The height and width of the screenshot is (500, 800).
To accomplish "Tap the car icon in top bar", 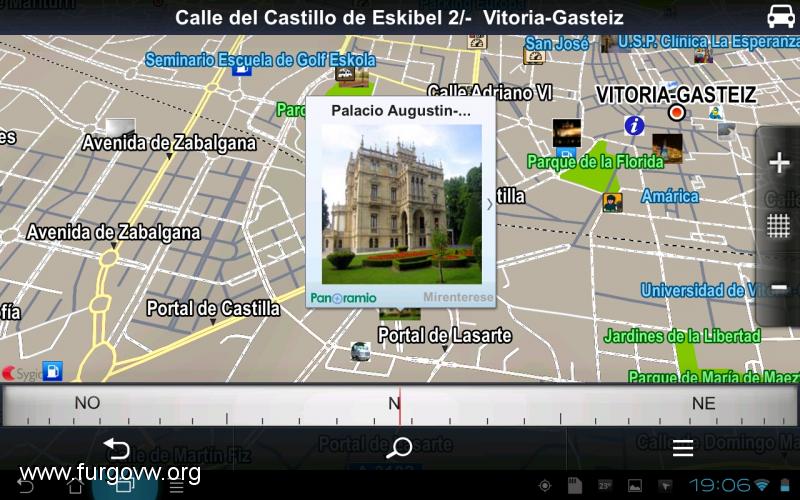I will pos(780,17).
